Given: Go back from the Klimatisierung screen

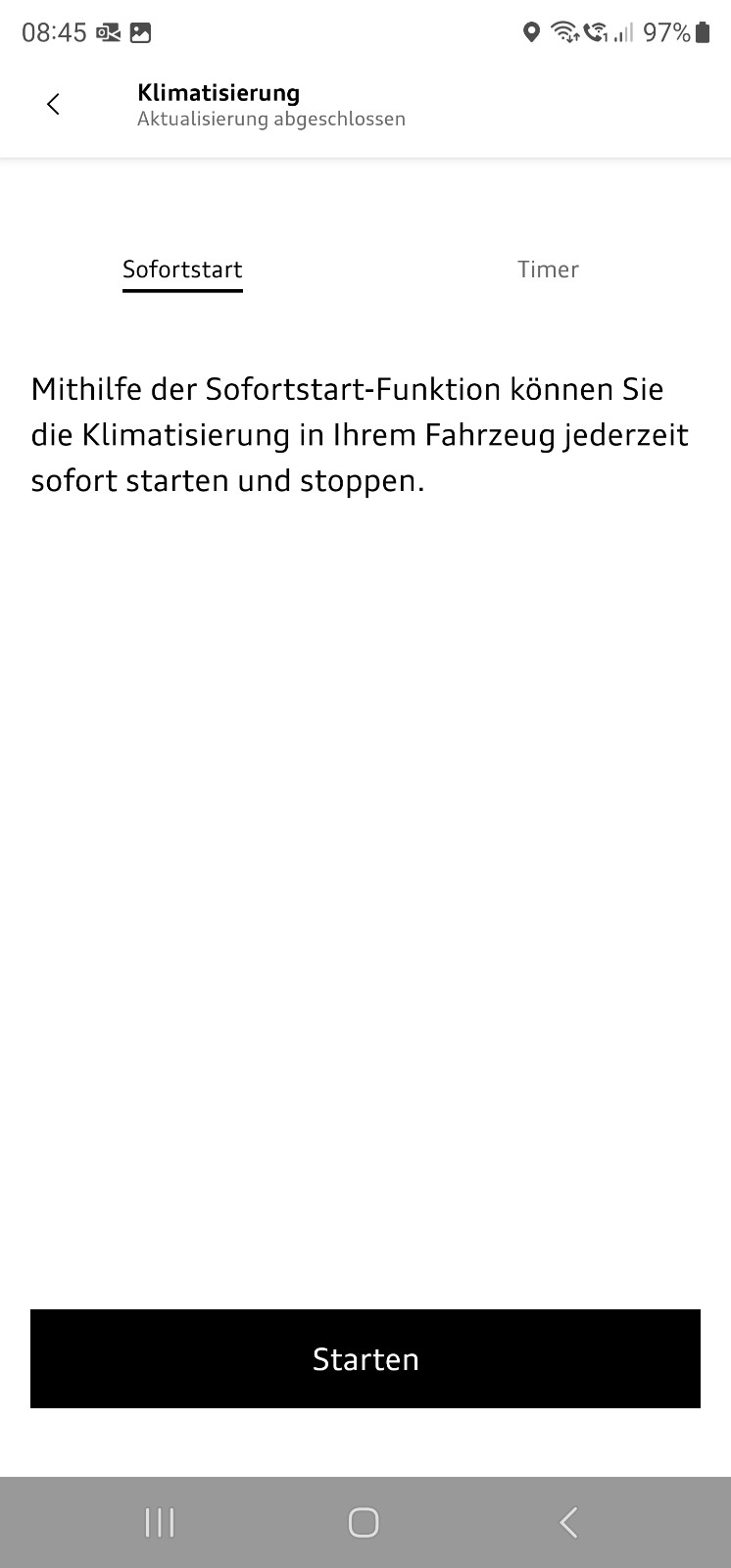Looking at the screenshot, I should click(53, 104).
